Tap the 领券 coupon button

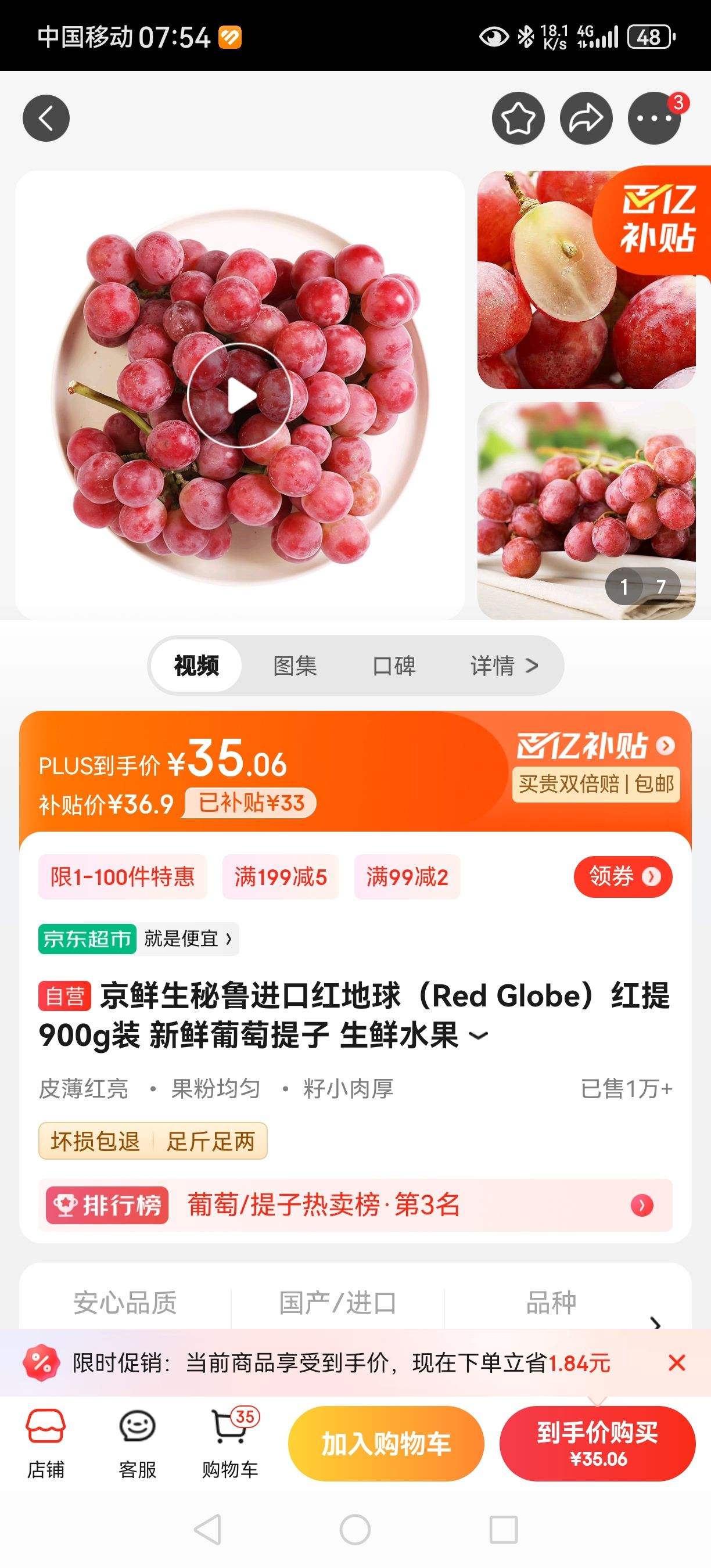click(622, 876)
